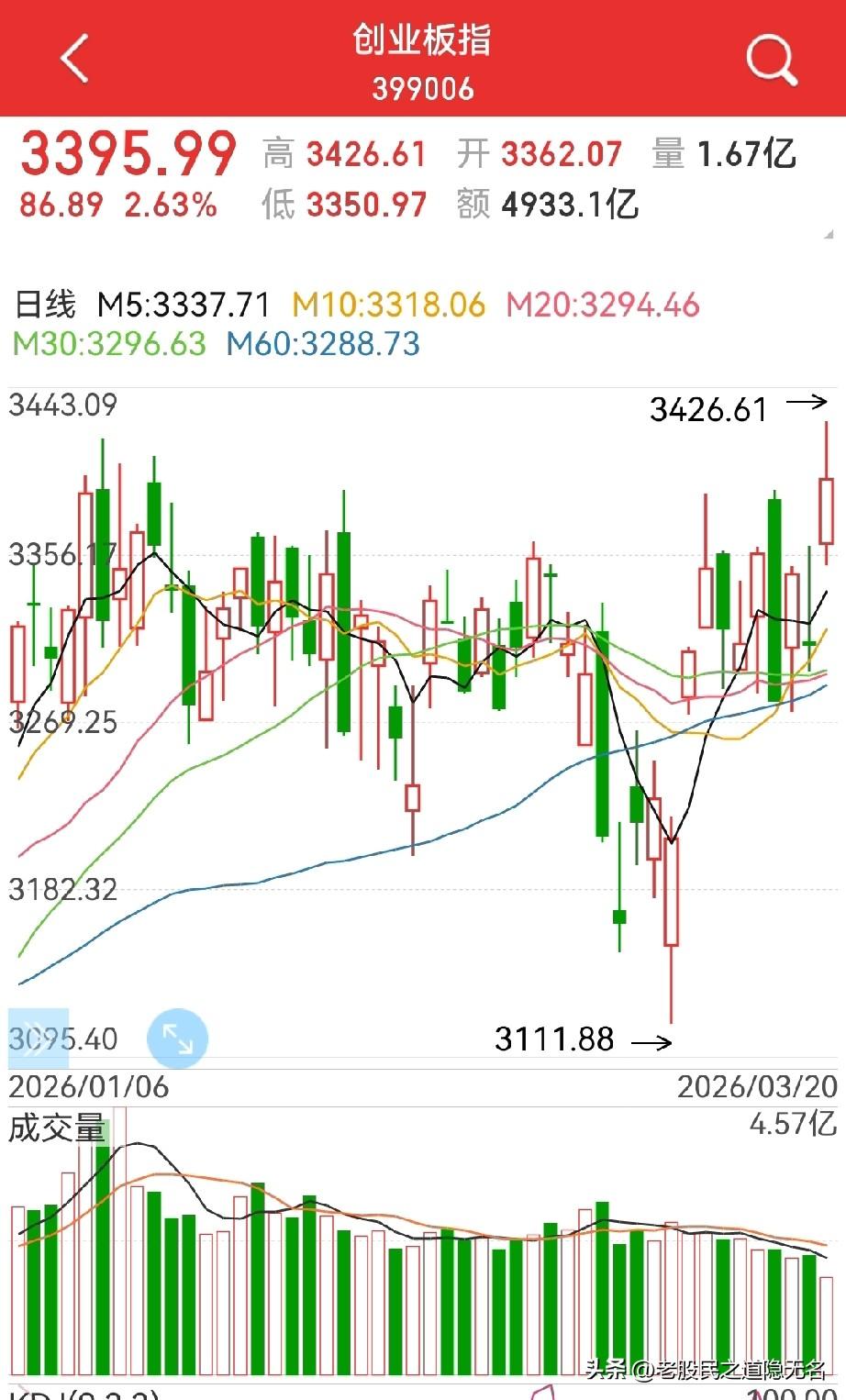This screenshot has height=1400, width=846.
Task: Tap the double-chevron button on the chart
Action: coord(35,1039)
